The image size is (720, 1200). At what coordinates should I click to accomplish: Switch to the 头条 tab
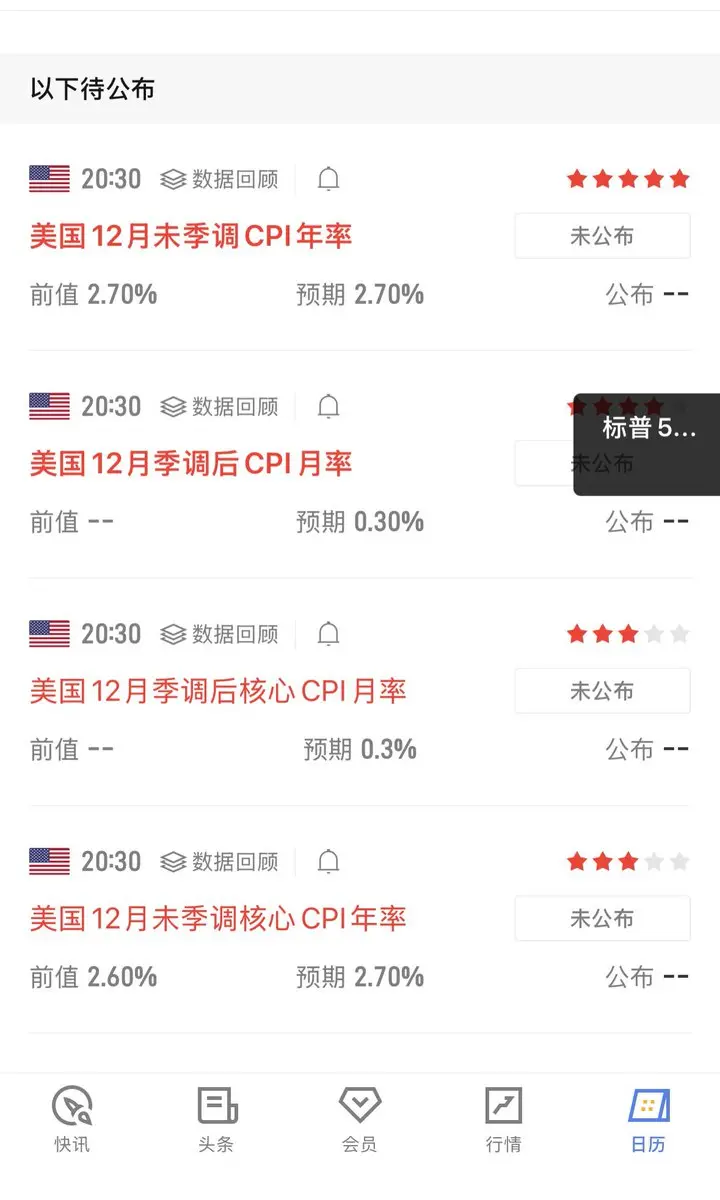coord(216,1120)
